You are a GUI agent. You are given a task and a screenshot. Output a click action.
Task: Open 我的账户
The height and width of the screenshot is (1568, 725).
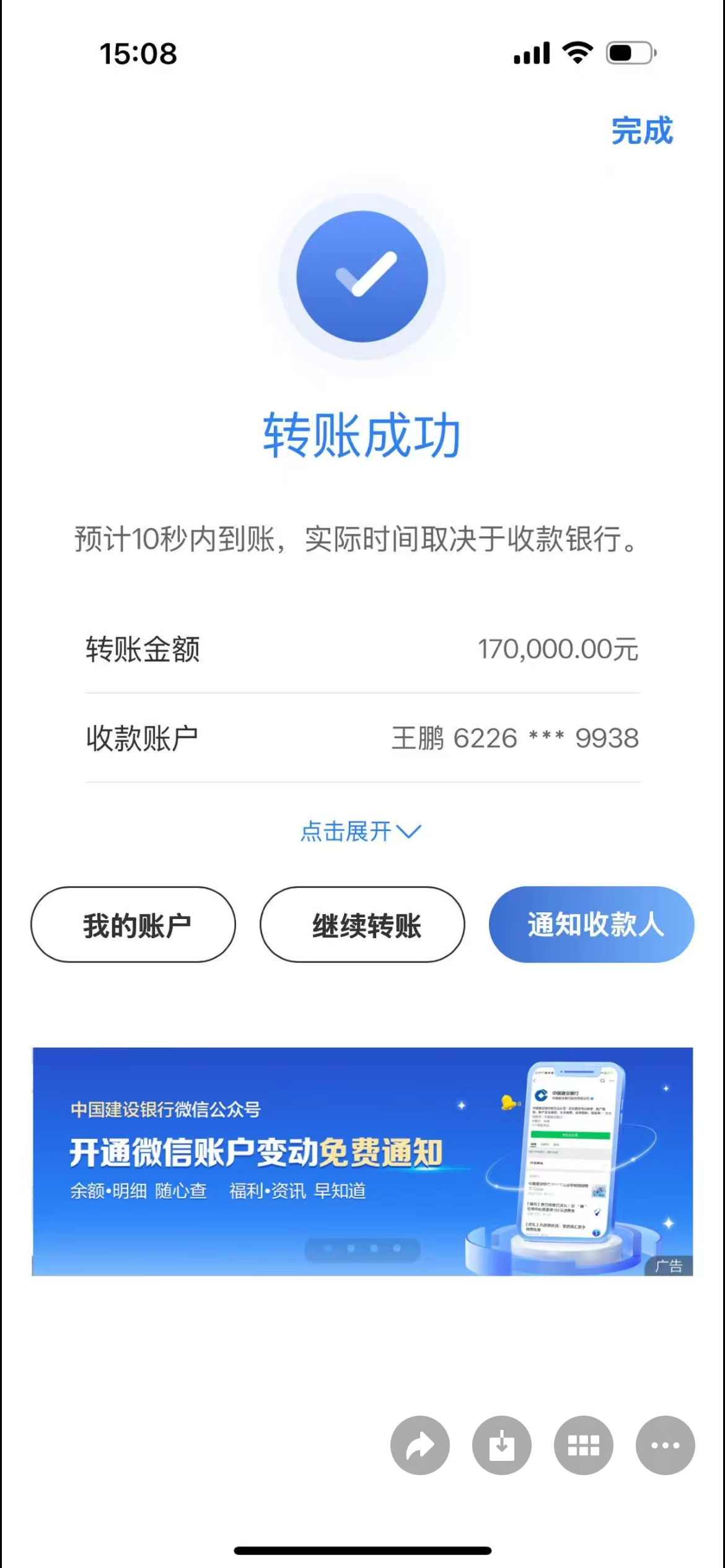tap(133, 925)
